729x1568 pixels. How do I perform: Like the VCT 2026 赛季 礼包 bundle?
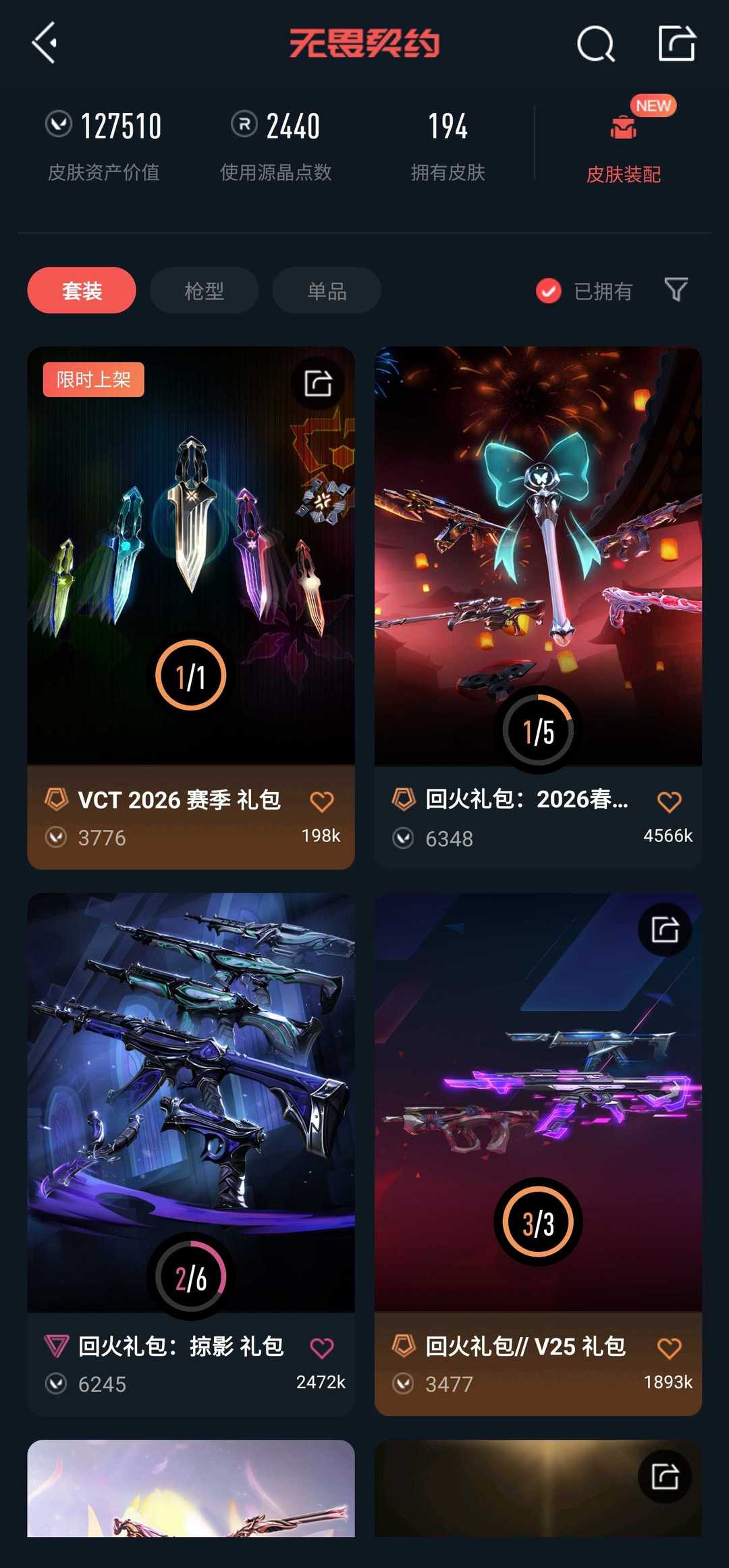(x=322, y=802)
